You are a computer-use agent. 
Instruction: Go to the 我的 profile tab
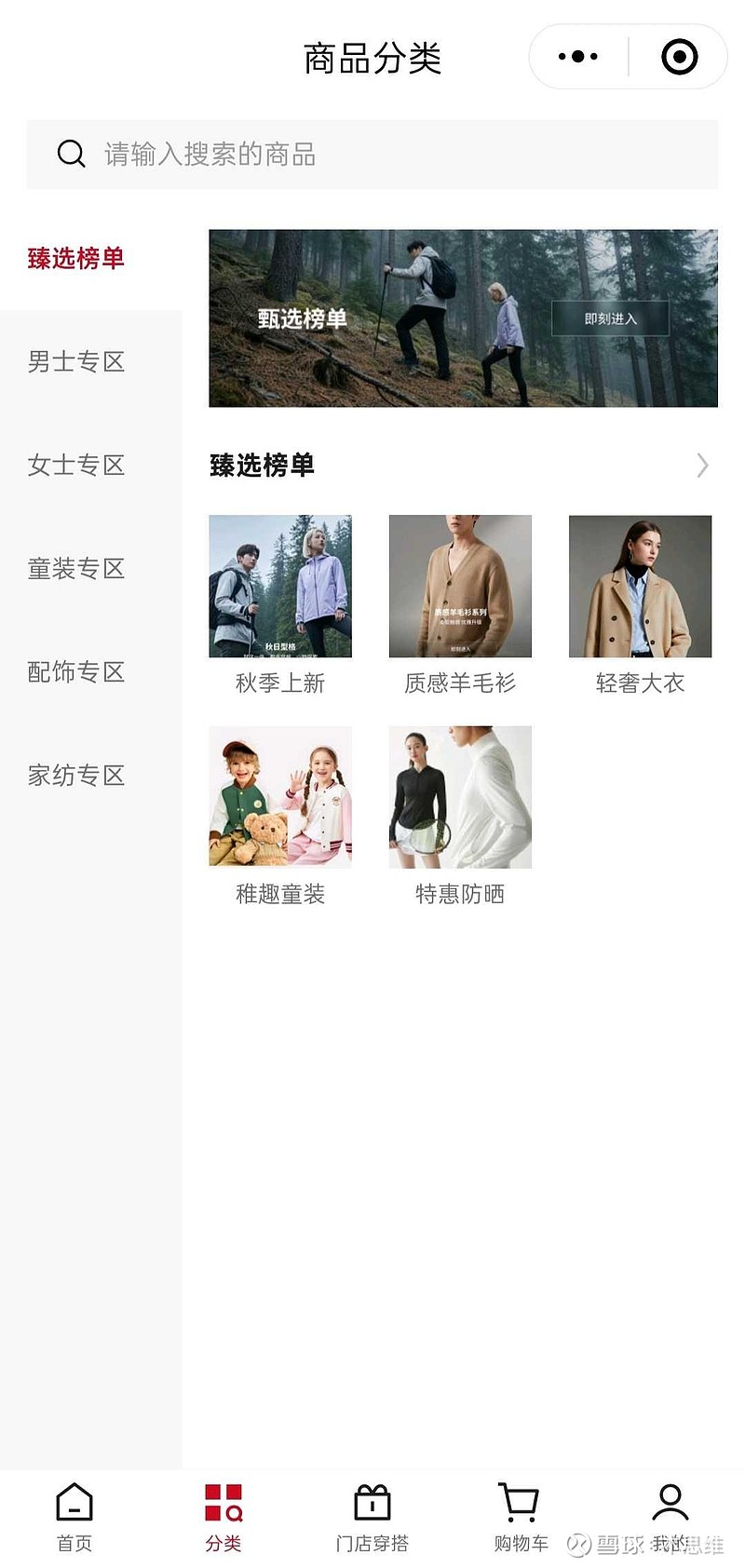670,1518
